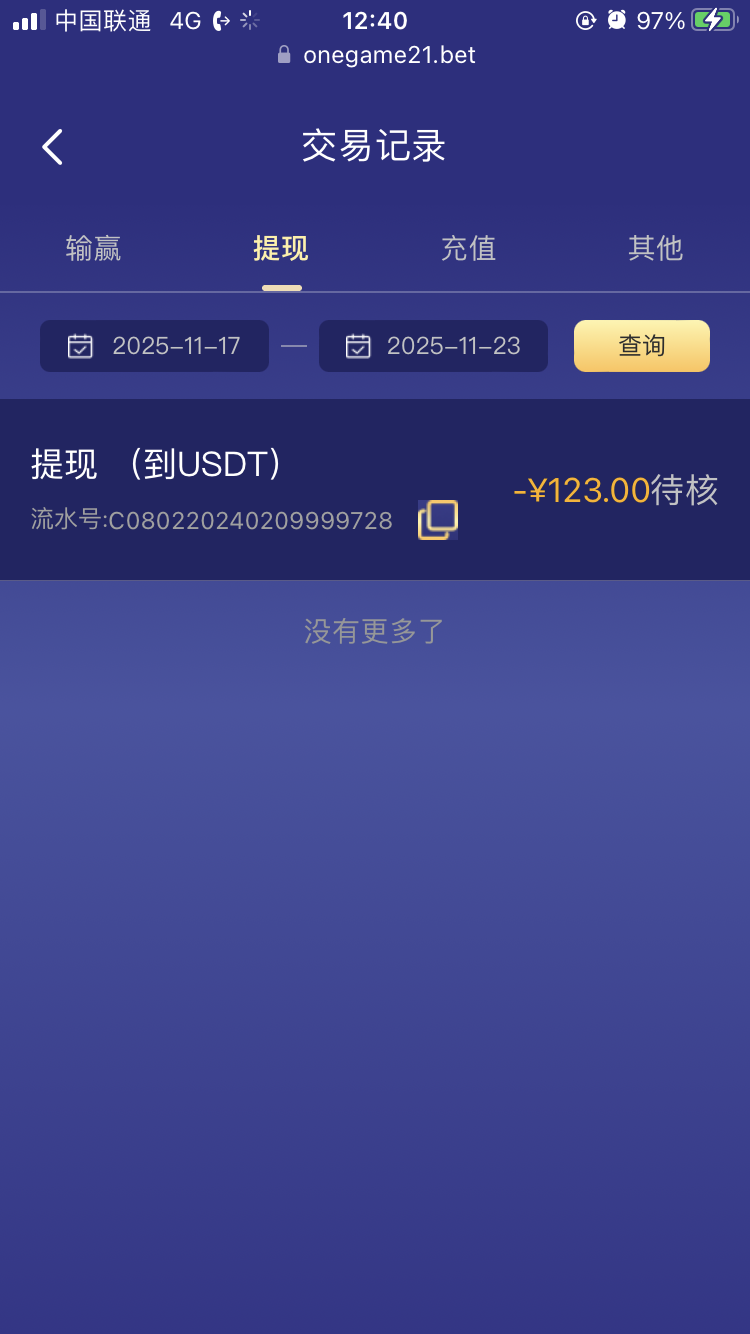The image size is (750, 1334).
Task: Select the 提现 tab
Action: 281,249
